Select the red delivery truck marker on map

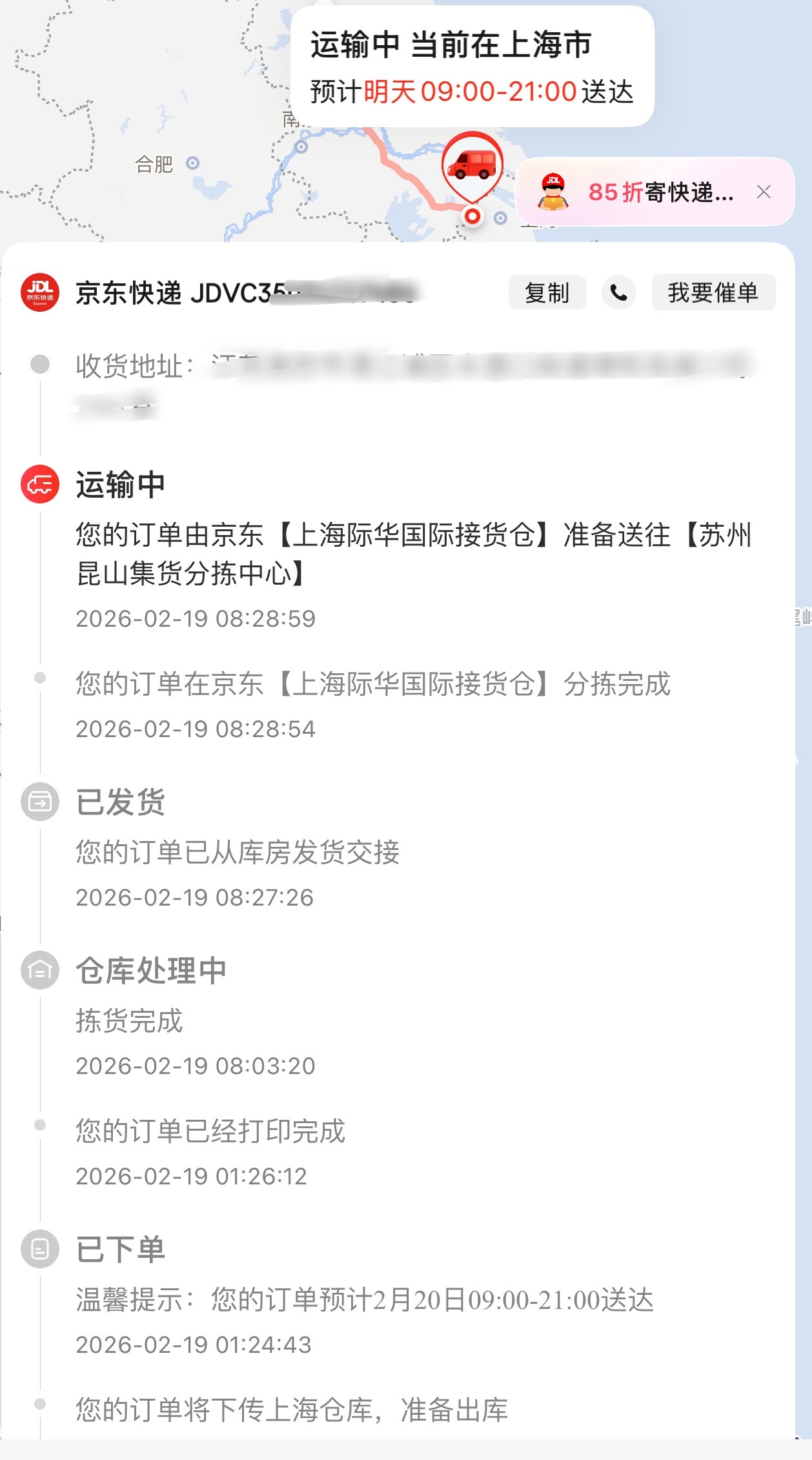[x=472, y=165]
